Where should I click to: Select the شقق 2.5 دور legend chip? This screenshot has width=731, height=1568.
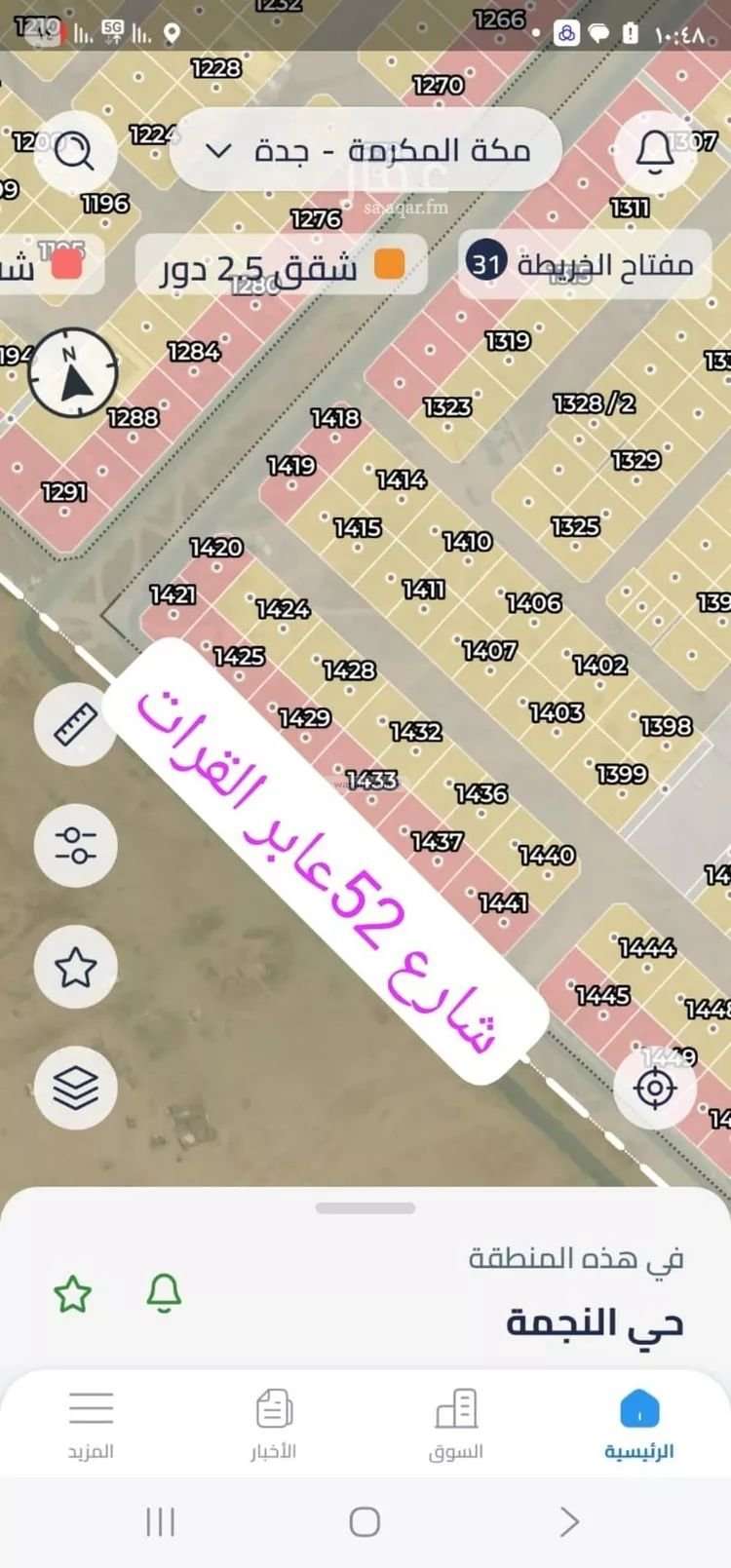(281, 266)
